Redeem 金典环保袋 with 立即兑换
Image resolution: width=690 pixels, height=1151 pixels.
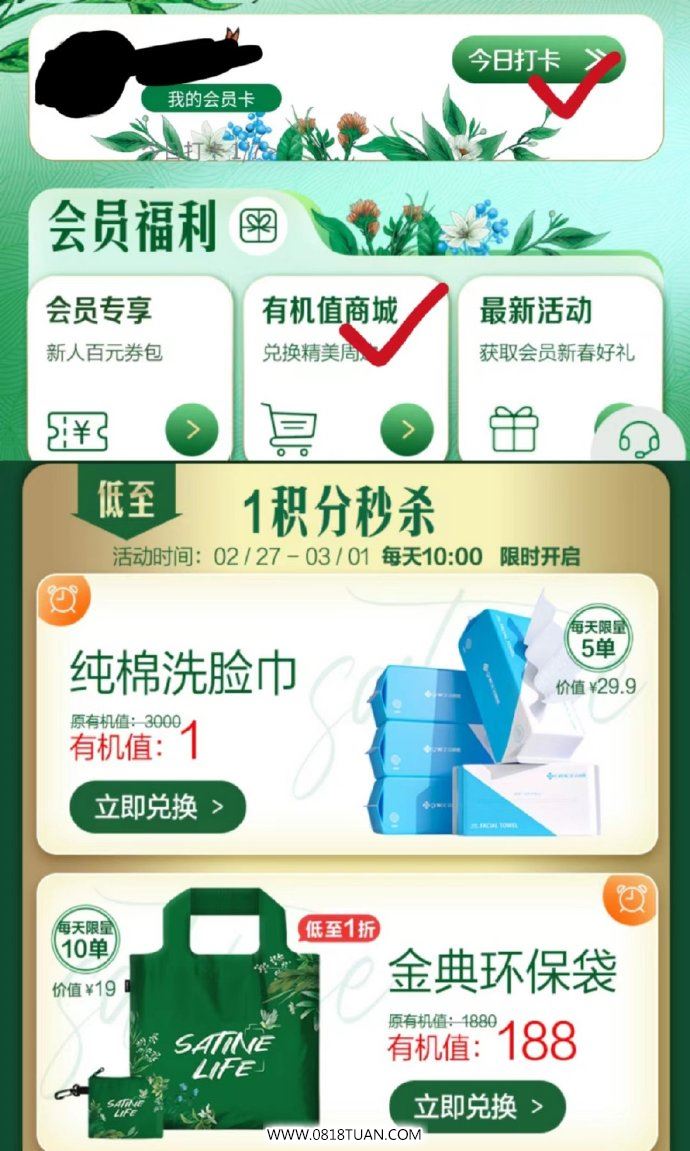pyautogui.click(x=477, y=1105)
